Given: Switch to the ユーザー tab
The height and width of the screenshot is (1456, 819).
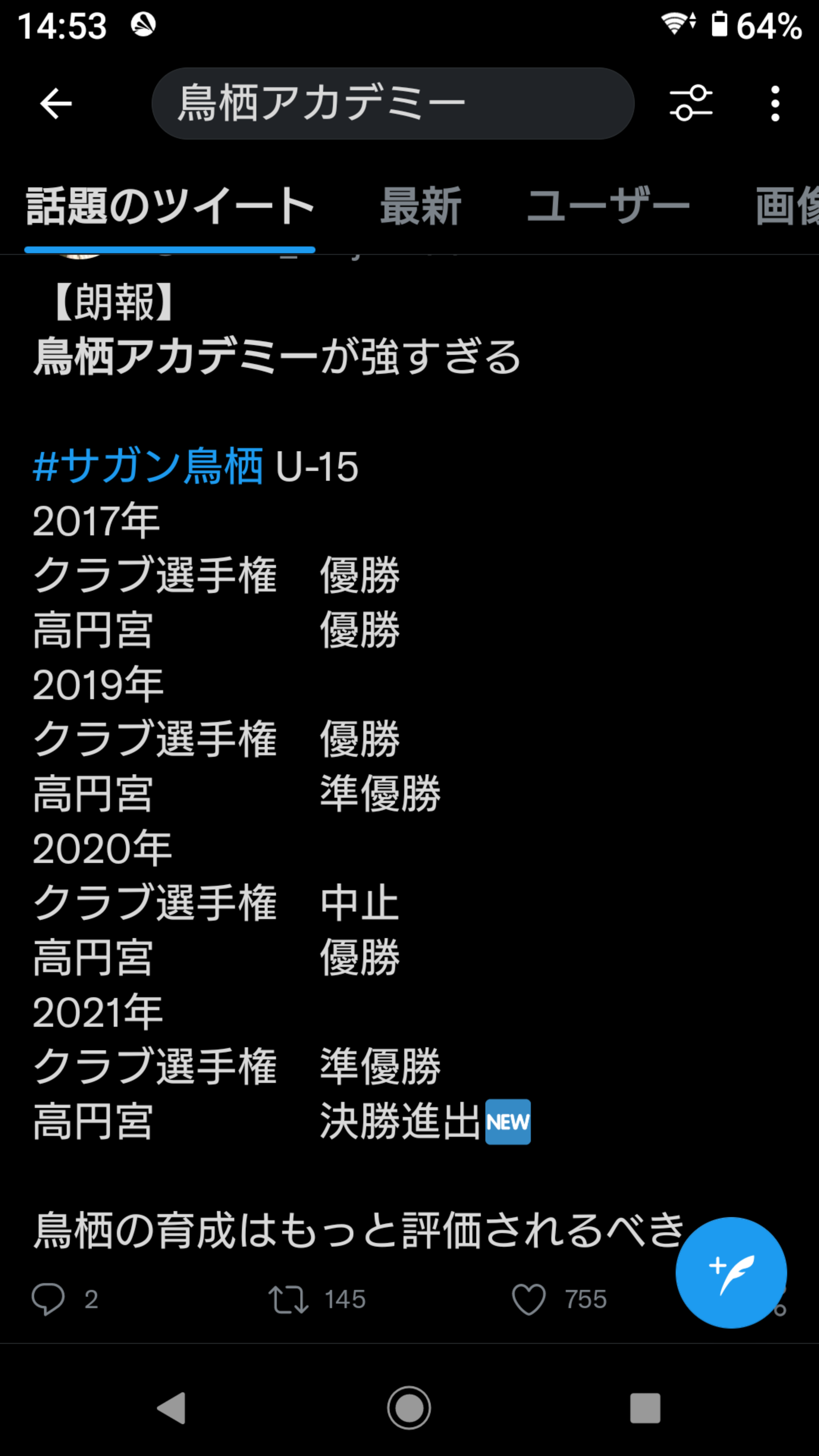Looking at the screenshot, I should pyautogui.click(x=608, y=206).
